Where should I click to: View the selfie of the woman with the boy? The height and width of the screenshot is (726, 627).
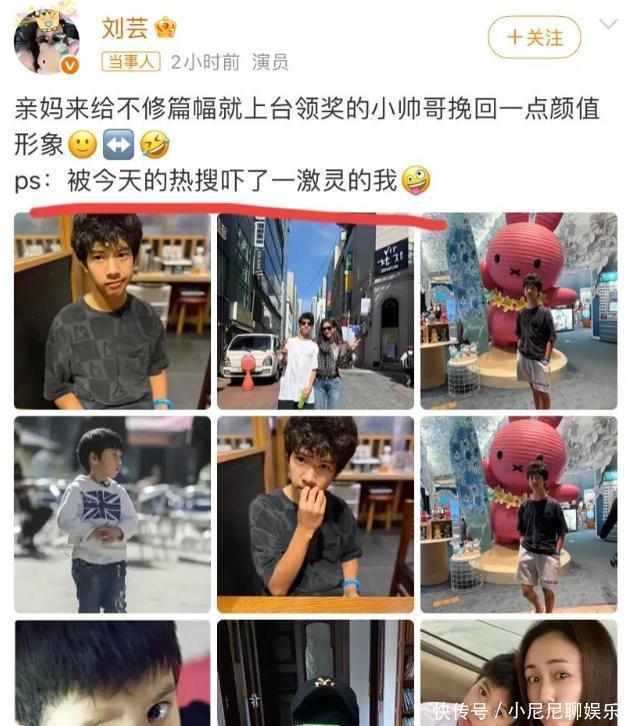[x=518, y=665]
